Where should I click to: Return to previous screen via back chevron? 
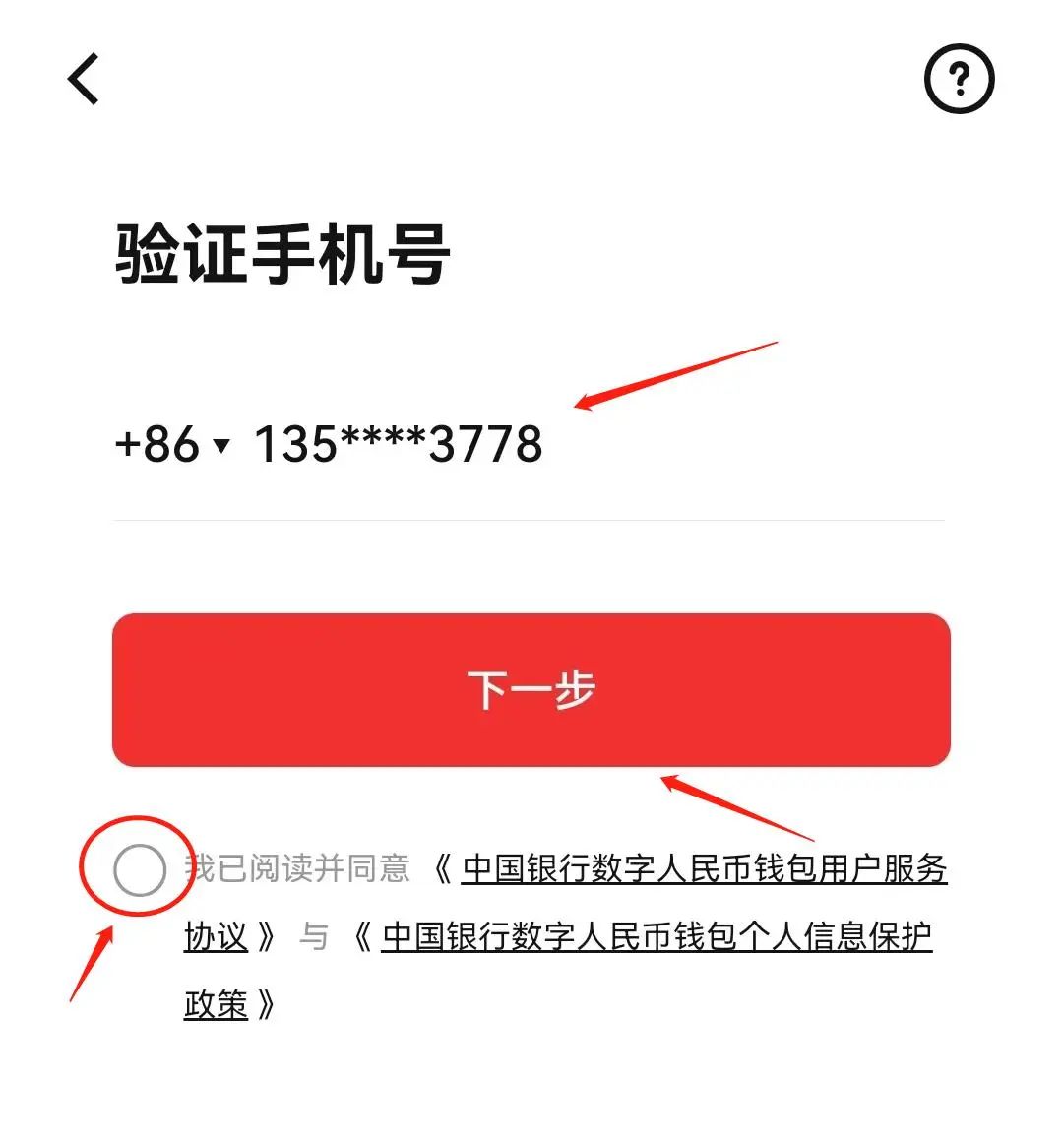click(84, 79)
